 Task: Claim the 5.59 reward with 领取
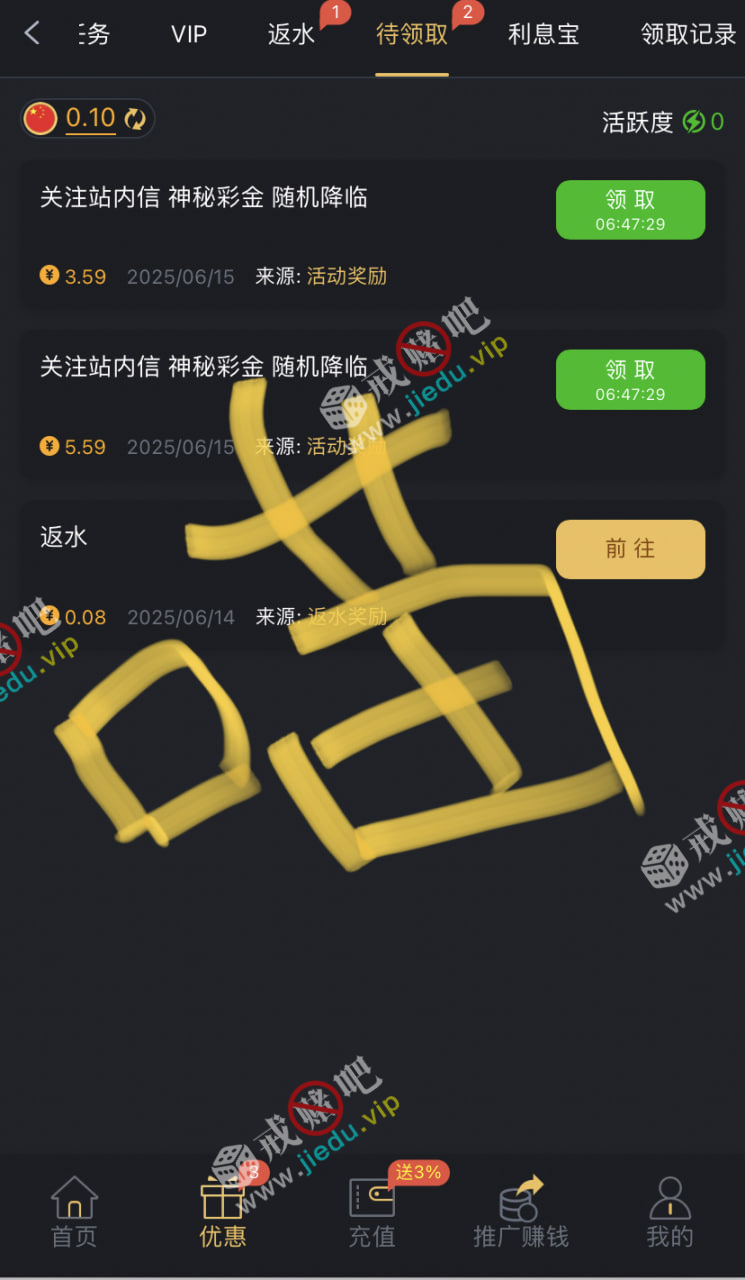click(x=630, y=380)
